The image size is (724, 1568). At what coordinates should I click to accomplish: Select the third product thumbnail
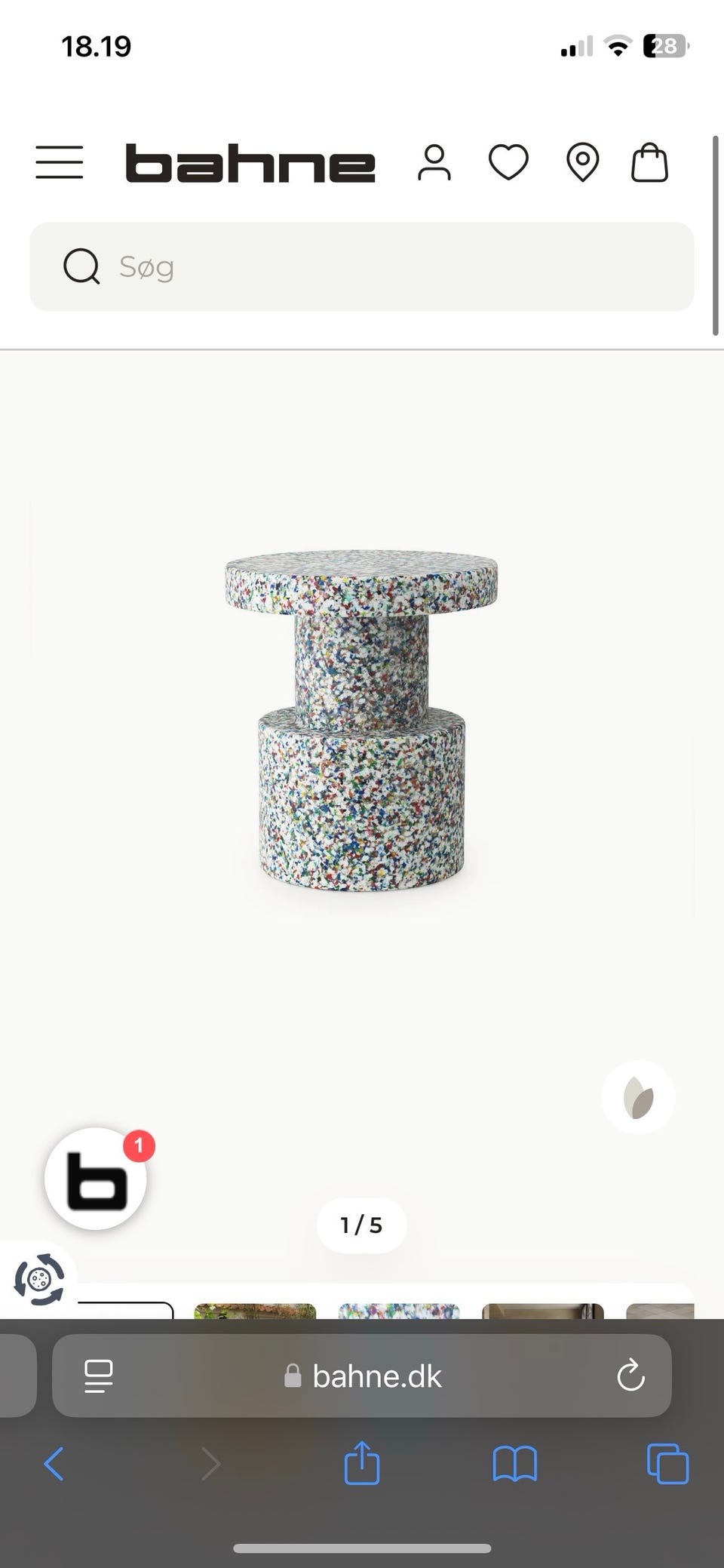tap(399, 1310)
